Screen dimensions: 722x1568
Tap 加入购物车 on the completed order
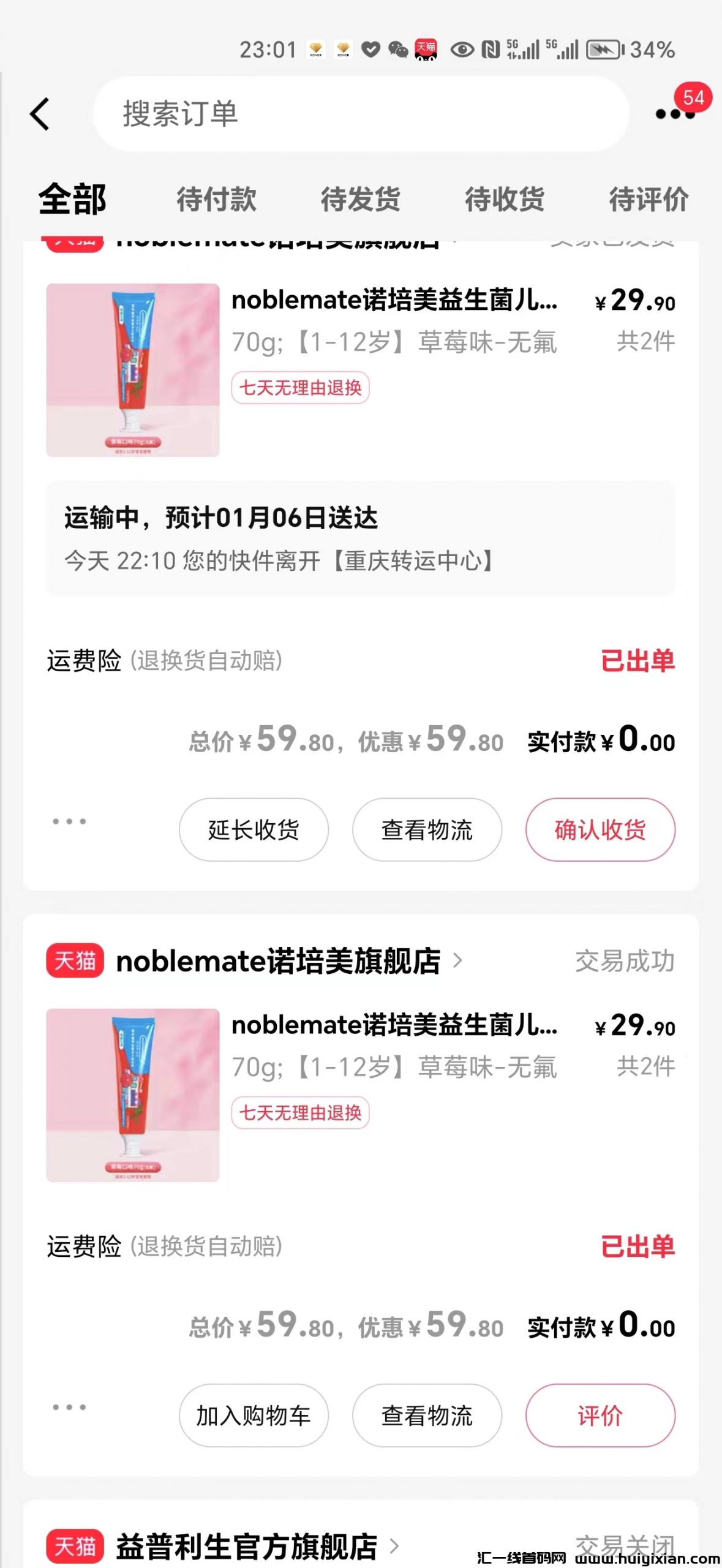254,1415
